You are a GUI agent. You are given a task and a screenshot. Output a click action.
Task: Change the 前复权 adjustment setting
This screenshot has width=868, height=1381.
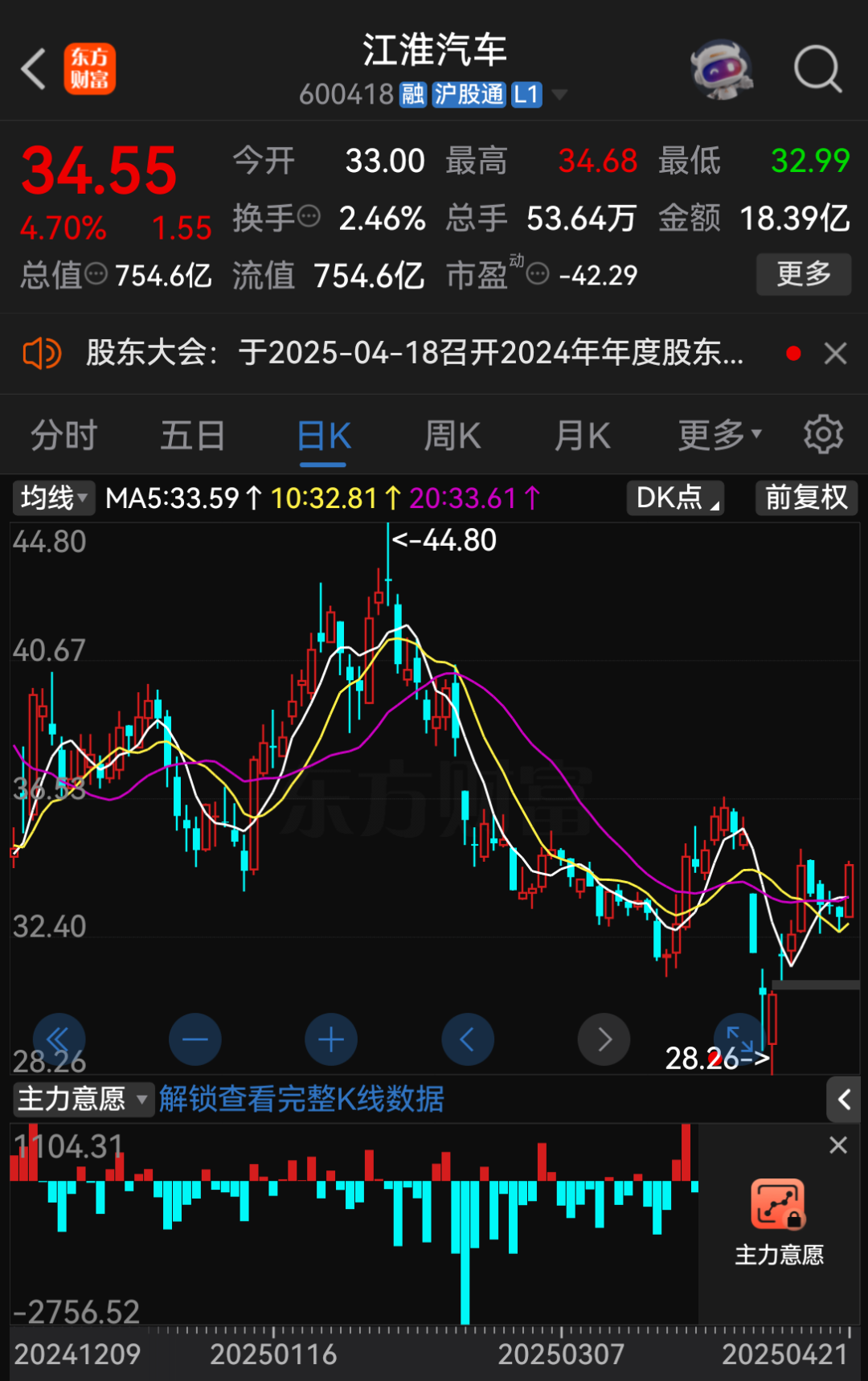[806, 498]
